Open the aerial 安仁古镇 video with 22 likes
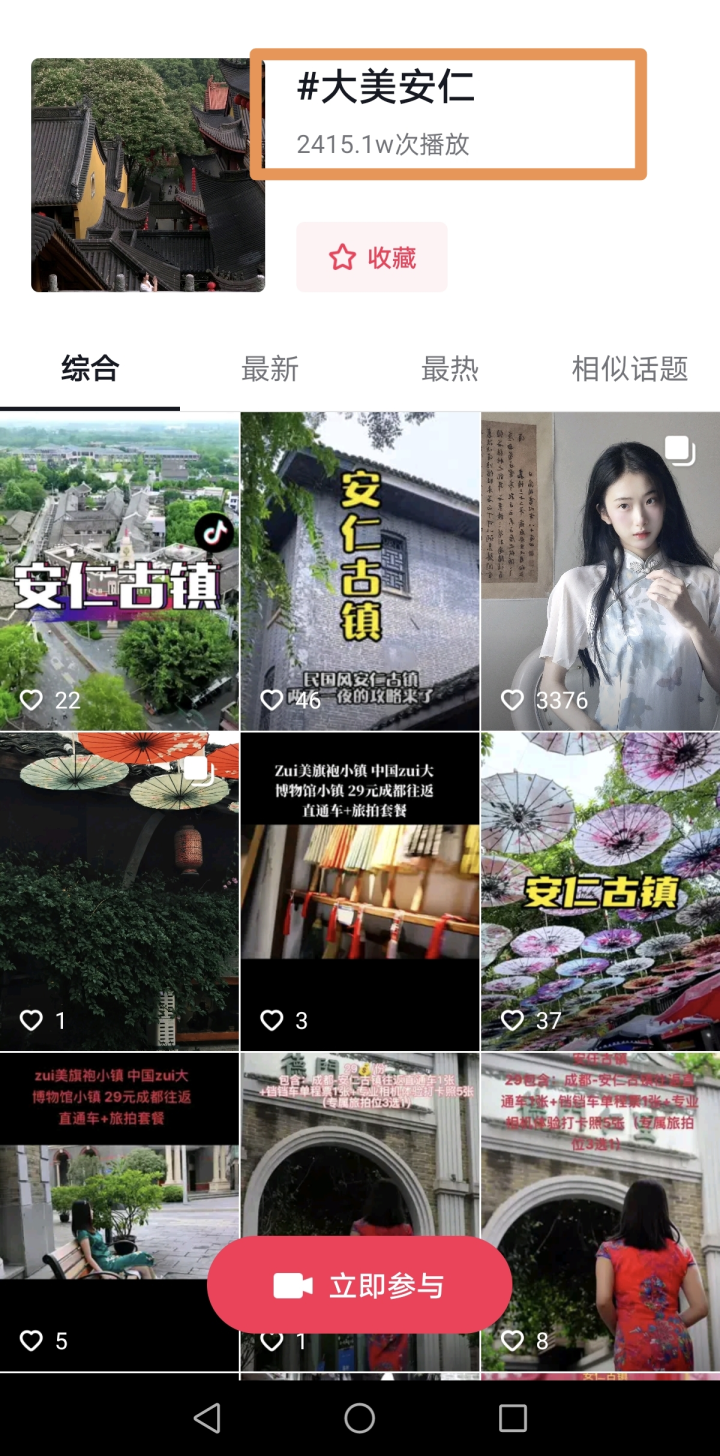Screen dimensions: 720x1456 pos(119,570)
